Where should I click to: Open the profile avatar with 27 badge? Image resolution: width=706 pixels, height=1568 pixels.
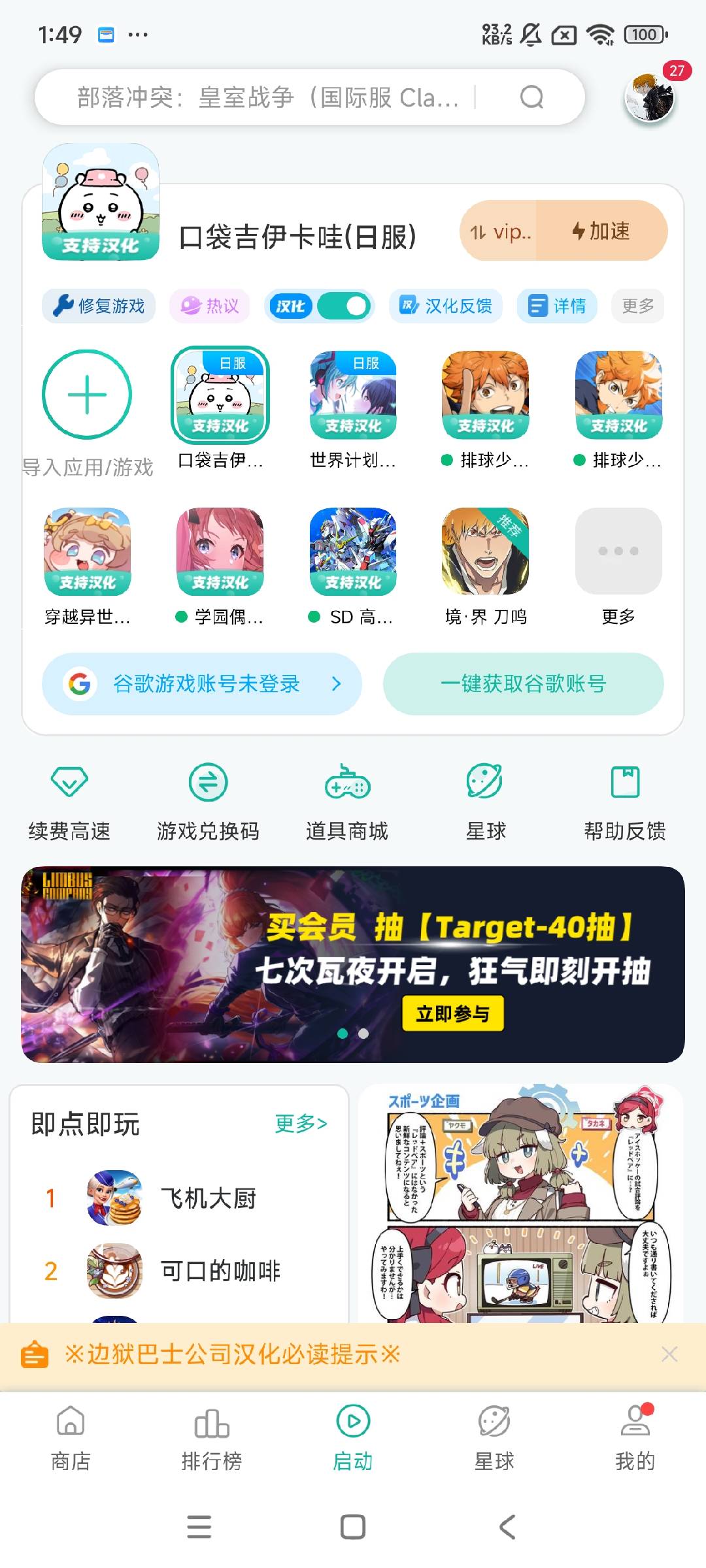pyautogui.click(x=650, y=97)
